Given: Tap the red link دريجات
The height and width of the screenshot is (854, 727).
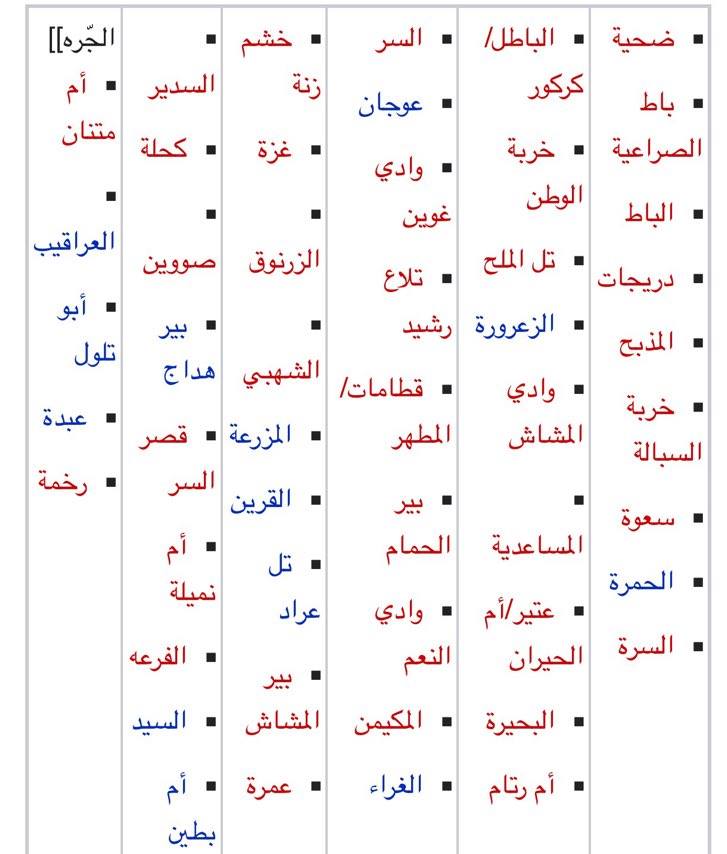Looking at the screenshot, I should pos(636,279).
